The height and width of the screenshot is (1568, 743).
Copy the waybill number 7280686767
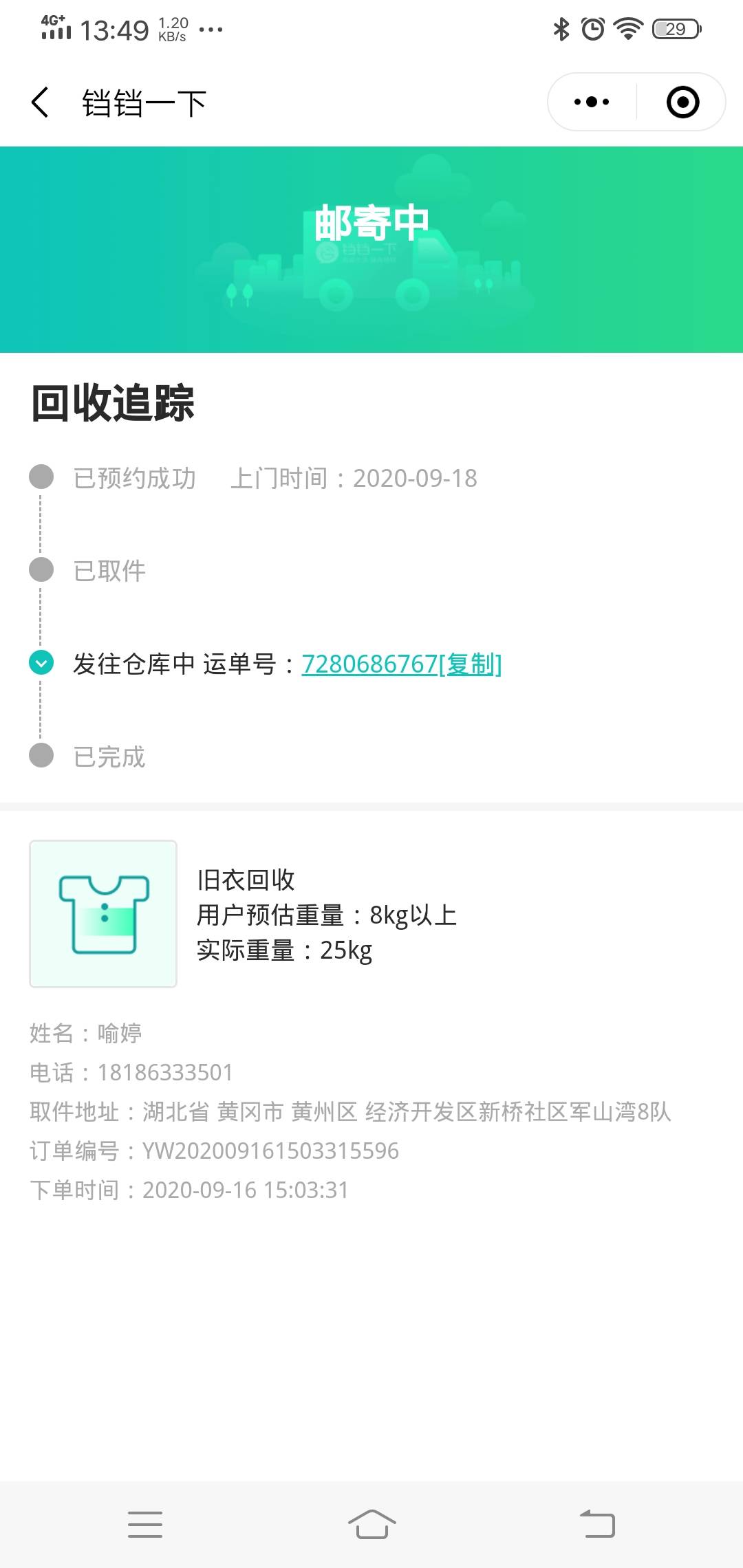[x=473, y=664]
